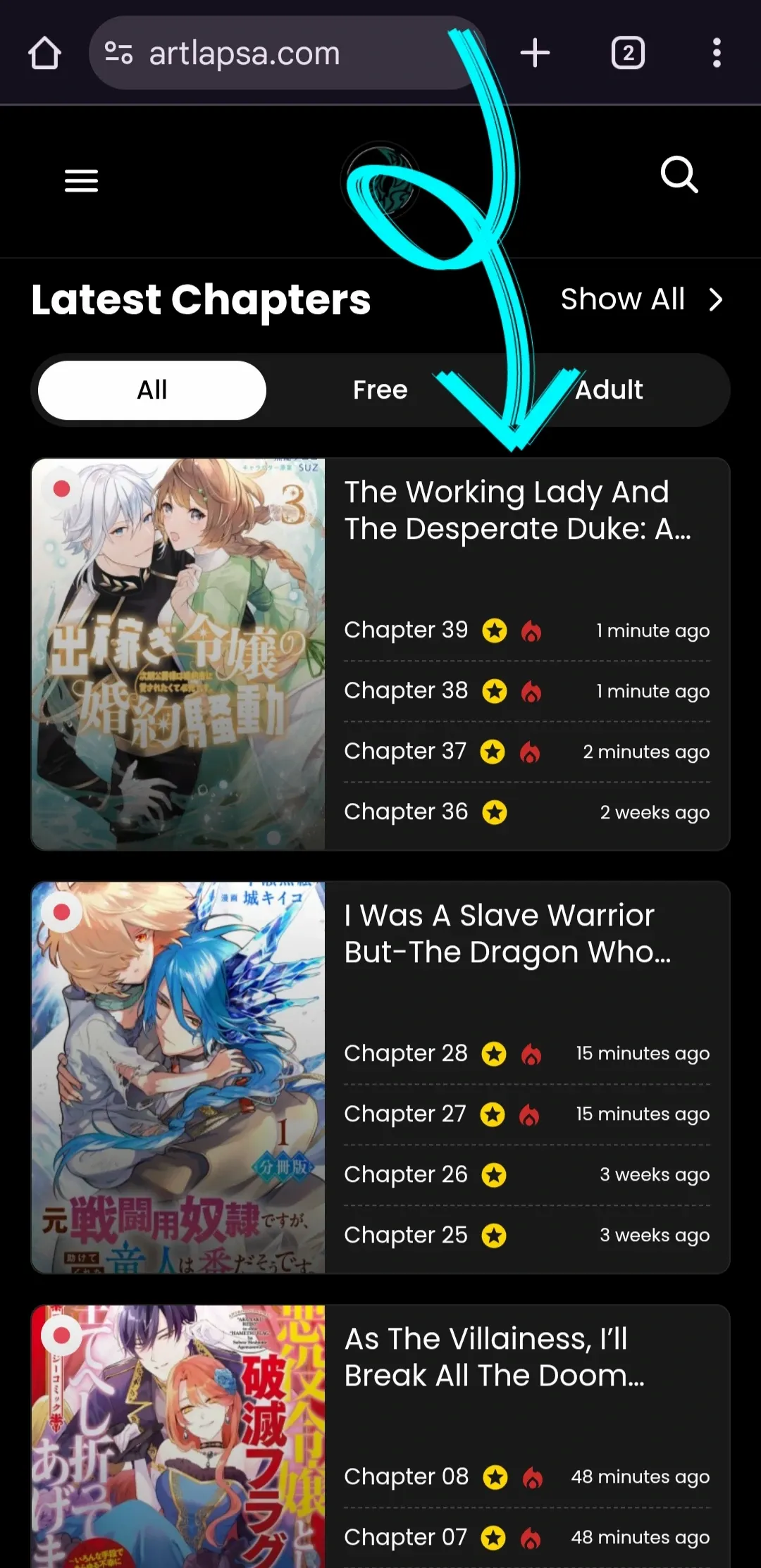Click the red status dot on the Villainess cover

point(62,1335)
